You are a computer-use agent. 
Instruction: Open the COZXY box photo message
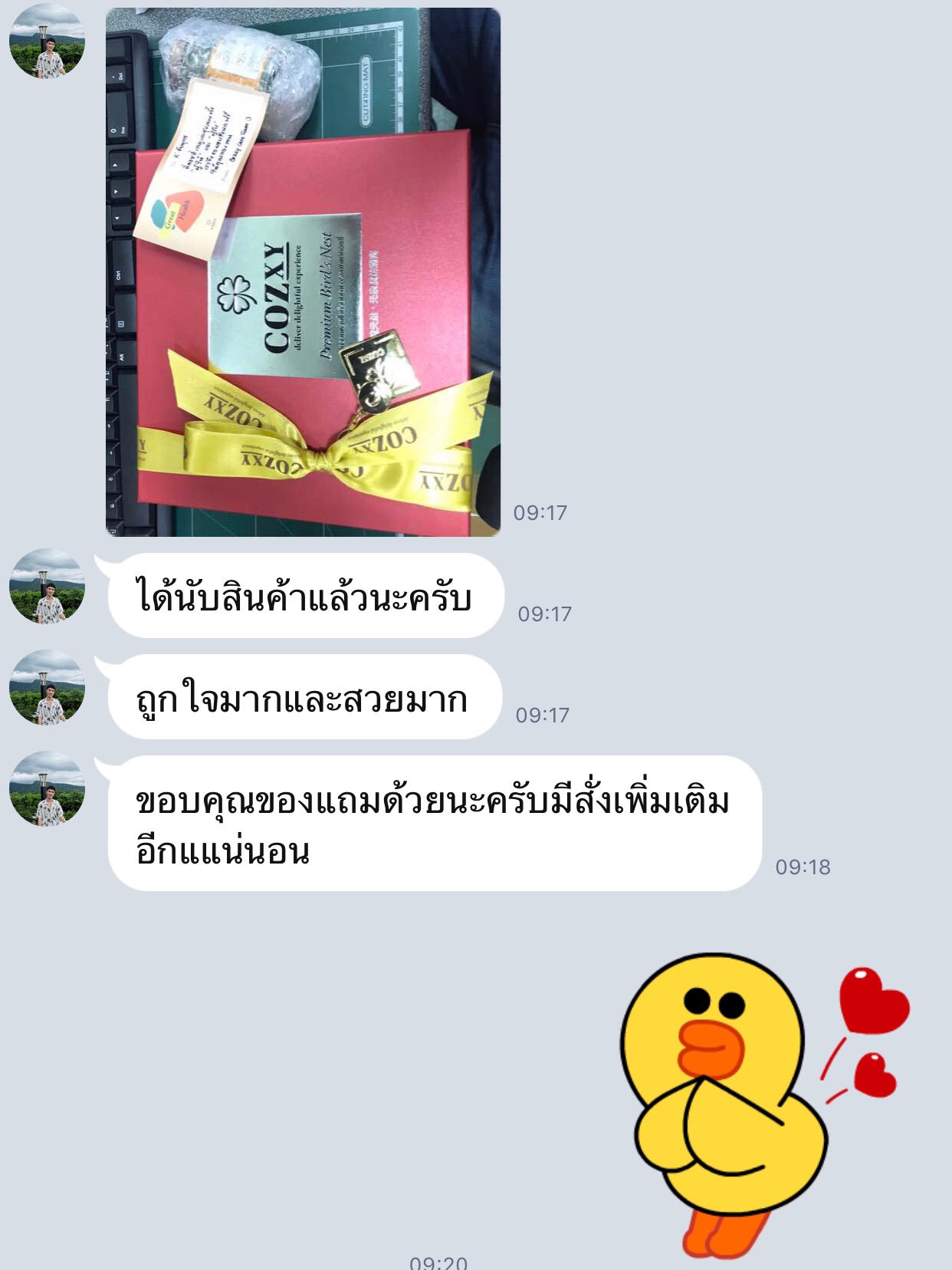(303, 272)
